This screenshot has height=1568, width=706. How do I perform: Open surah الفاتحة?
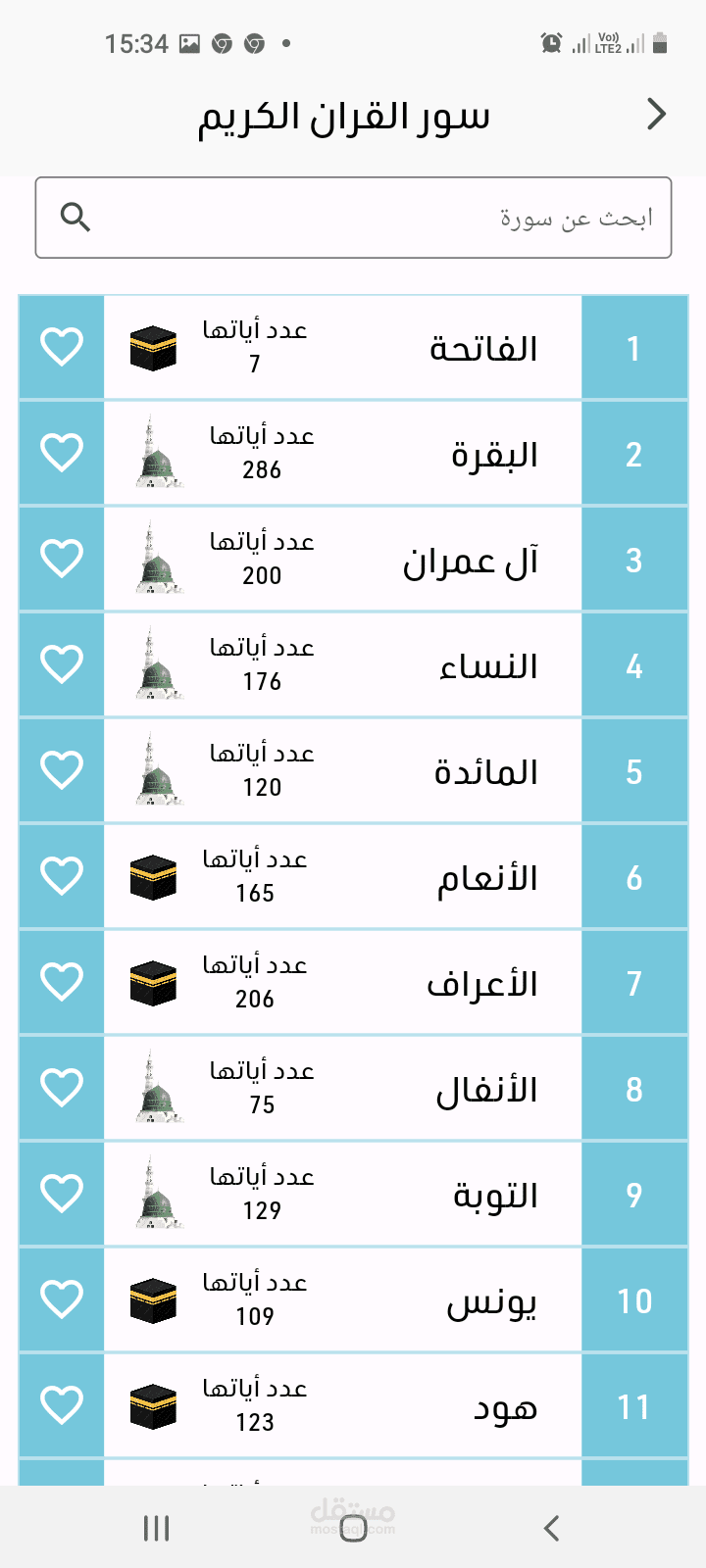point(482,348)
